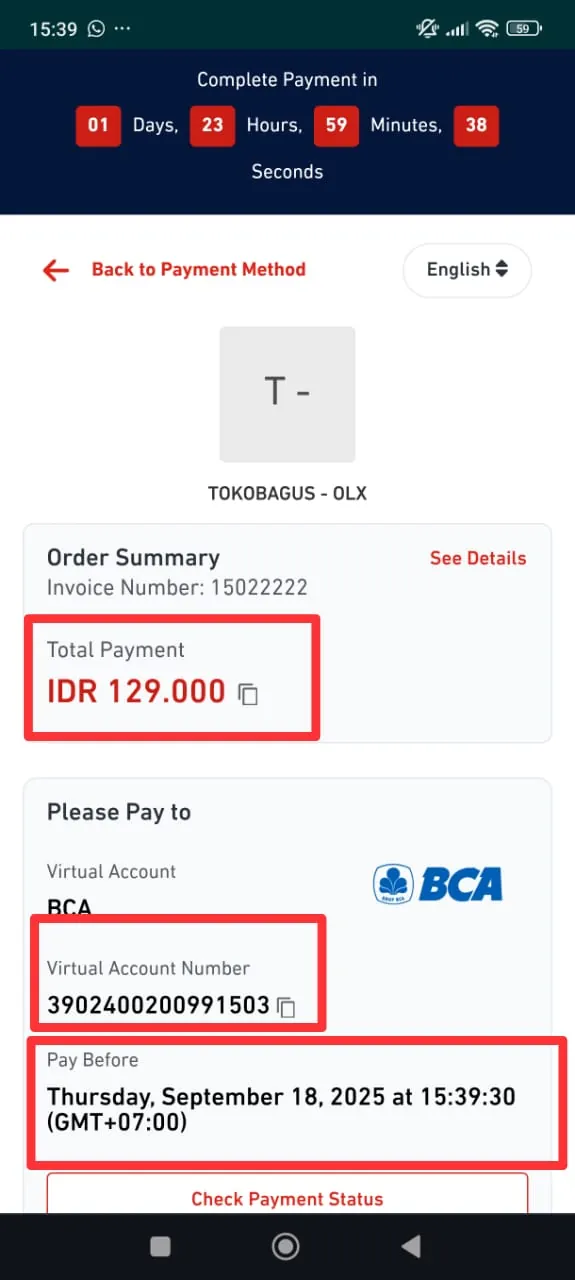The width and height of the screenshot is (575, 1280).
Task: Tap See Details in Order Summary
Action: (x=478, y=558)
